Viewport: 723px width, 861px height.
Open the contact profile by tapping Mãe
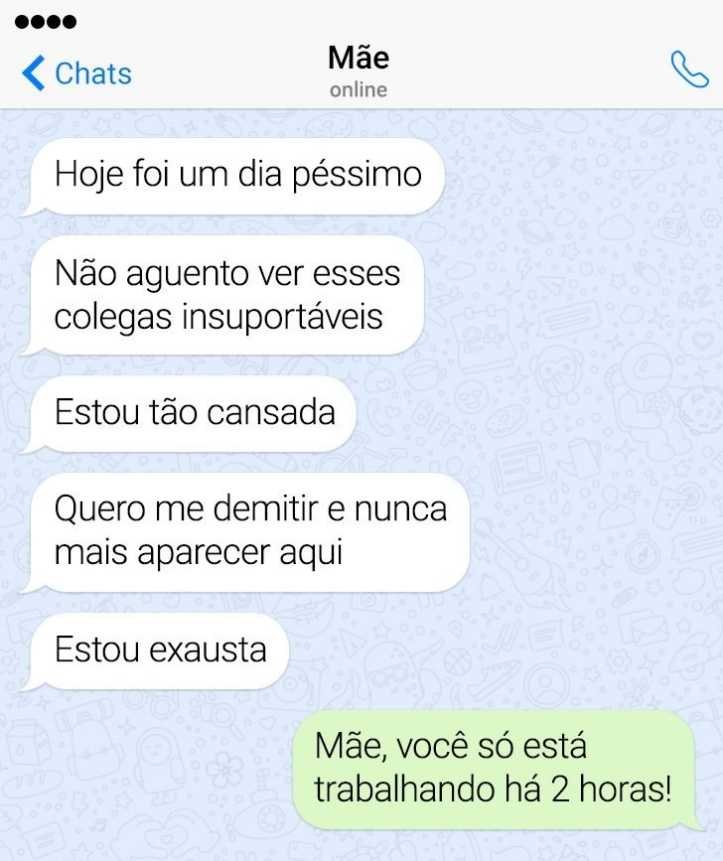pos(359,58)
